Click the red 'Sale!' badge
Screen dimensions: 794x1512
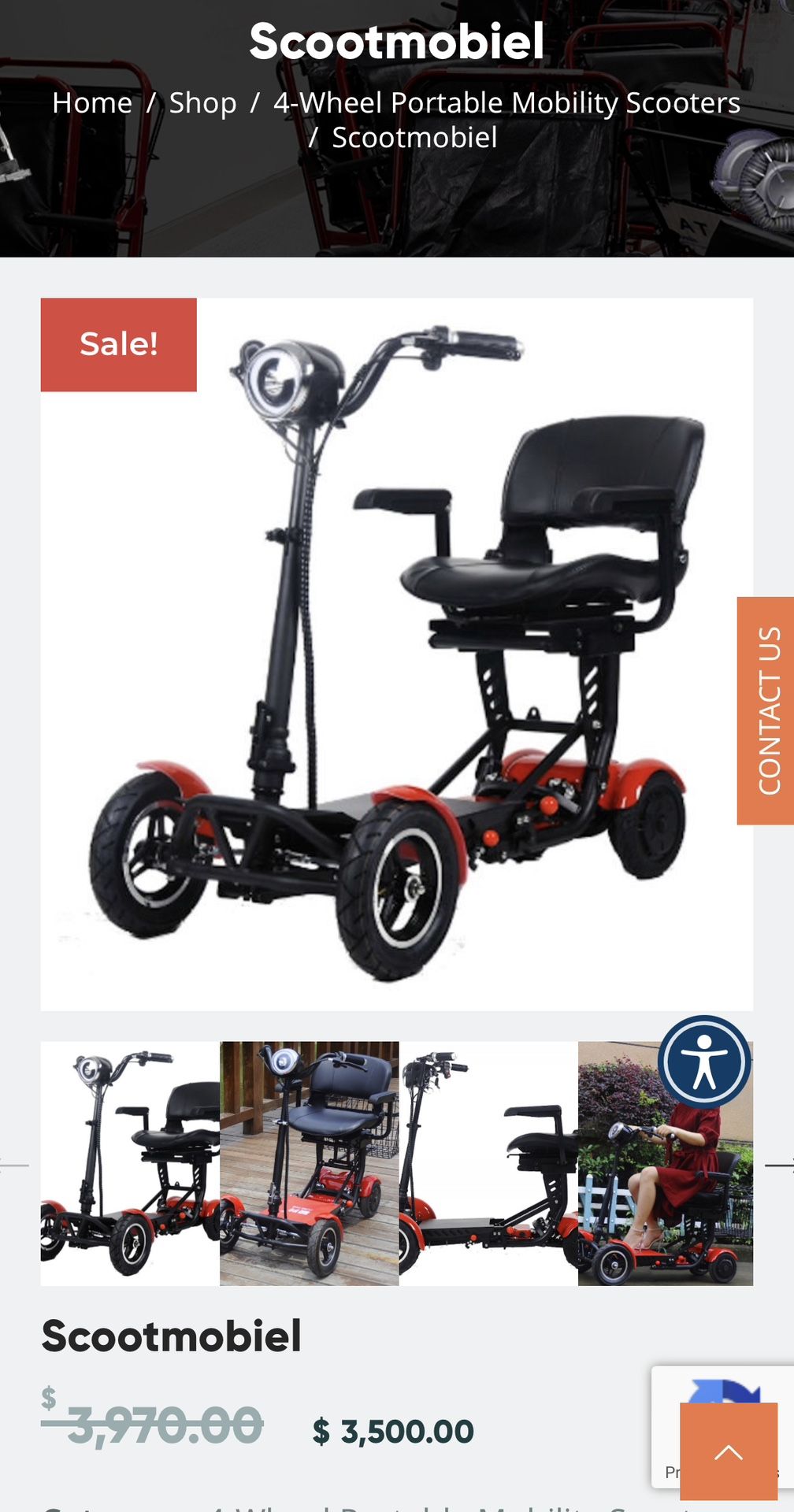point(118,343)
